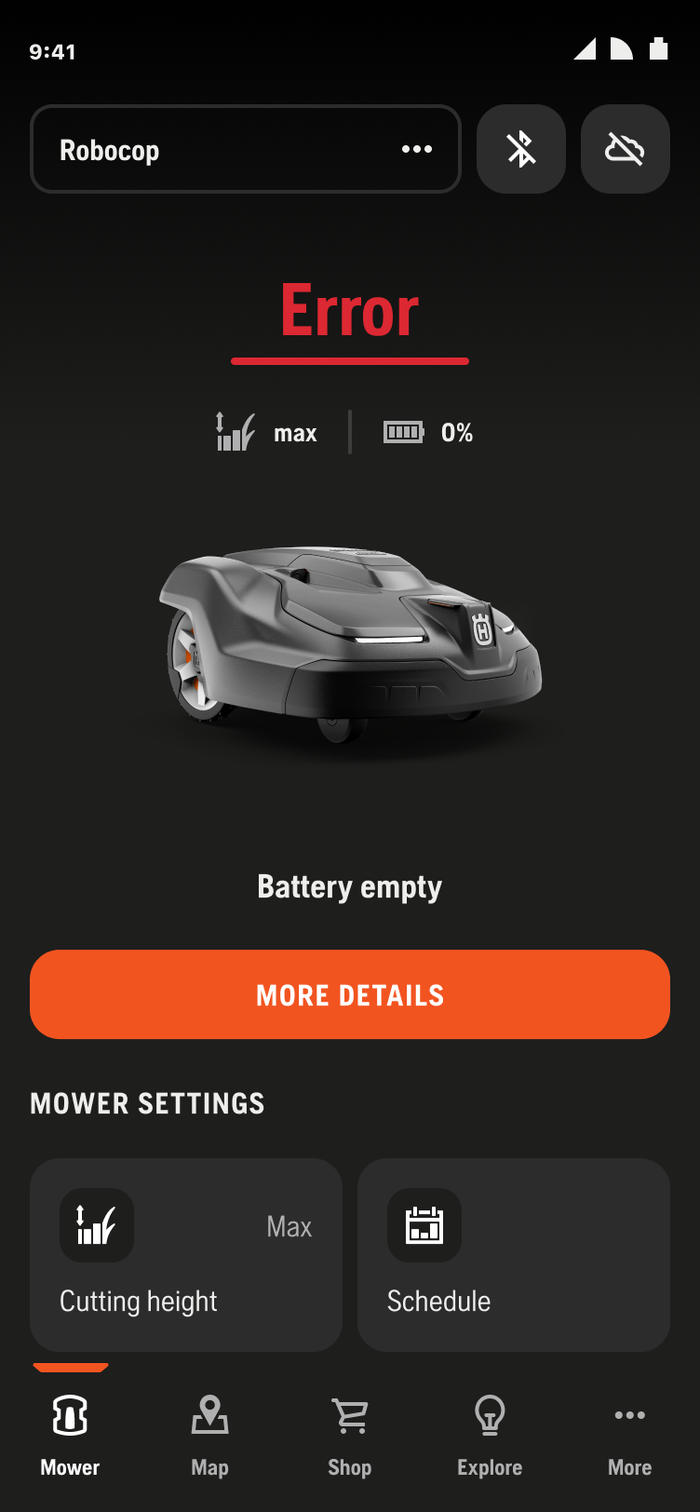Switch to the Map tab
700x1512 pixels.
point(210,1437)
